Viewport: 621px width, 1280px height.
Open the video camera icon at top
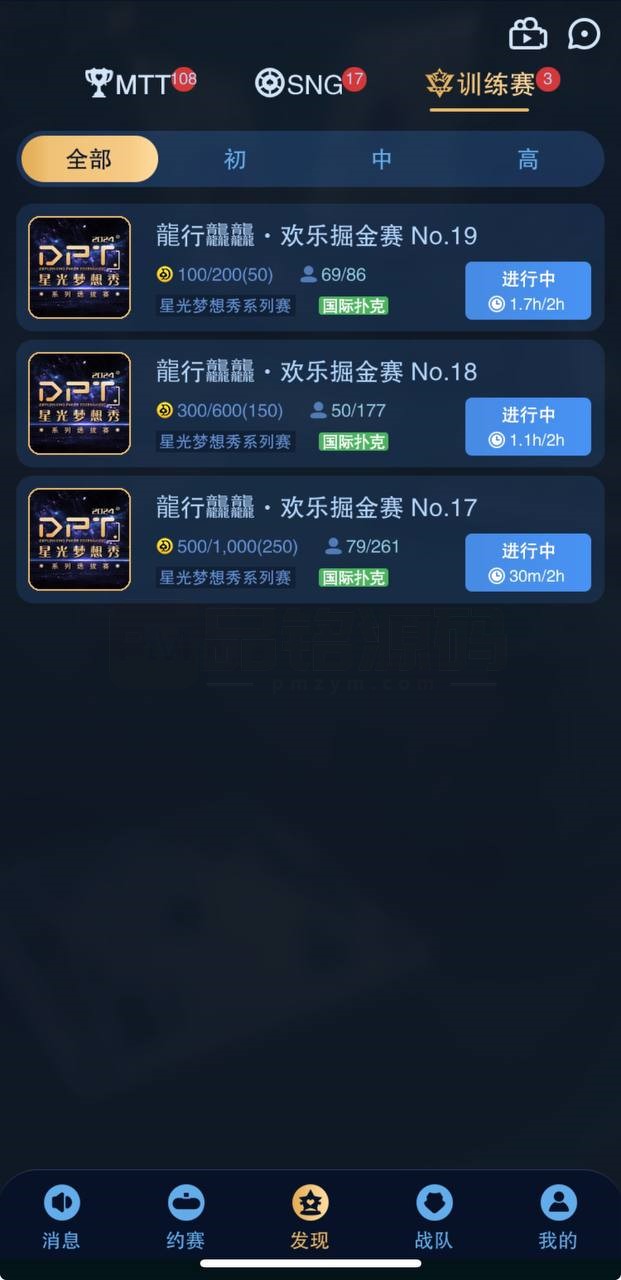tap(528, 34)
